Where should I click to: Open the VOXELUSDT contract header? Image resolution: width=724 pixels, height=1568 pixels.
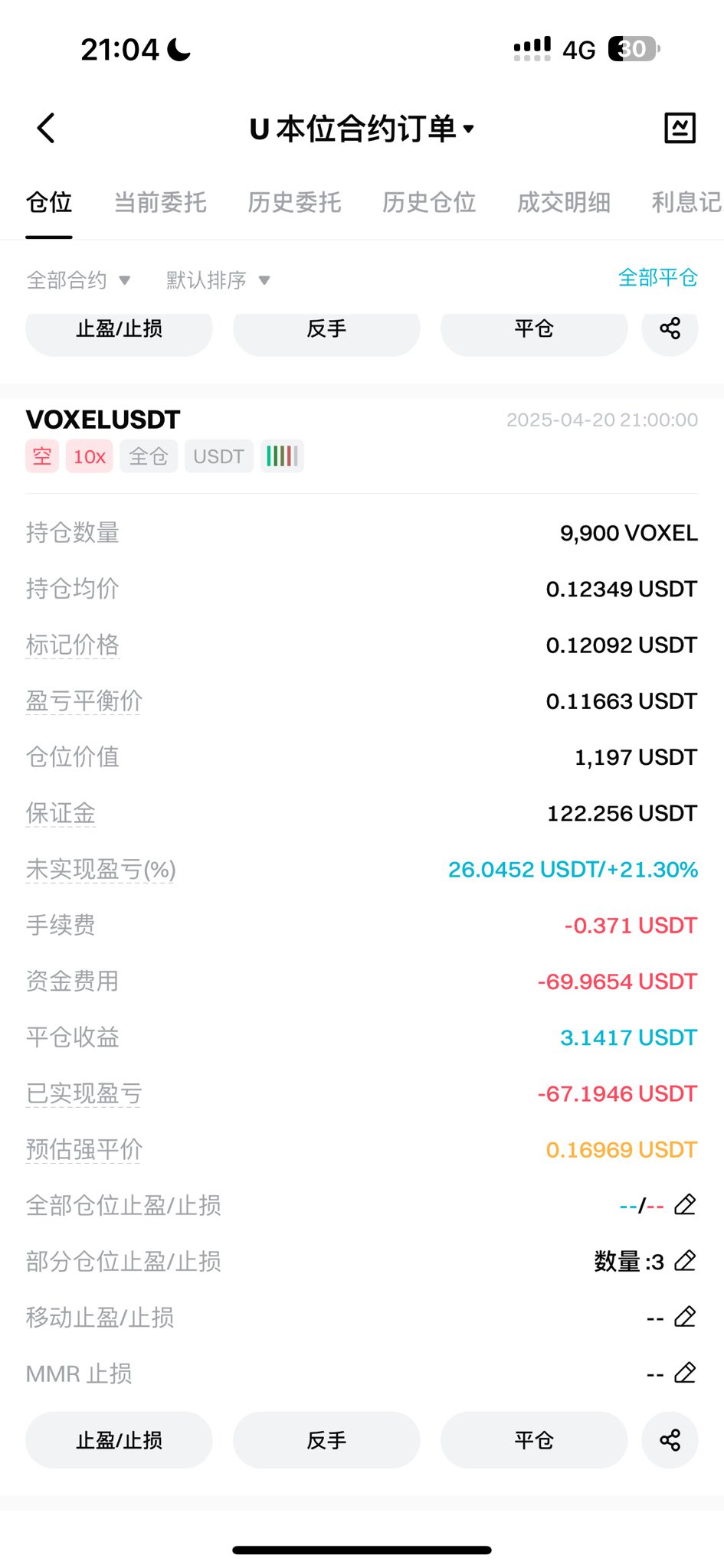pos(103,420)
